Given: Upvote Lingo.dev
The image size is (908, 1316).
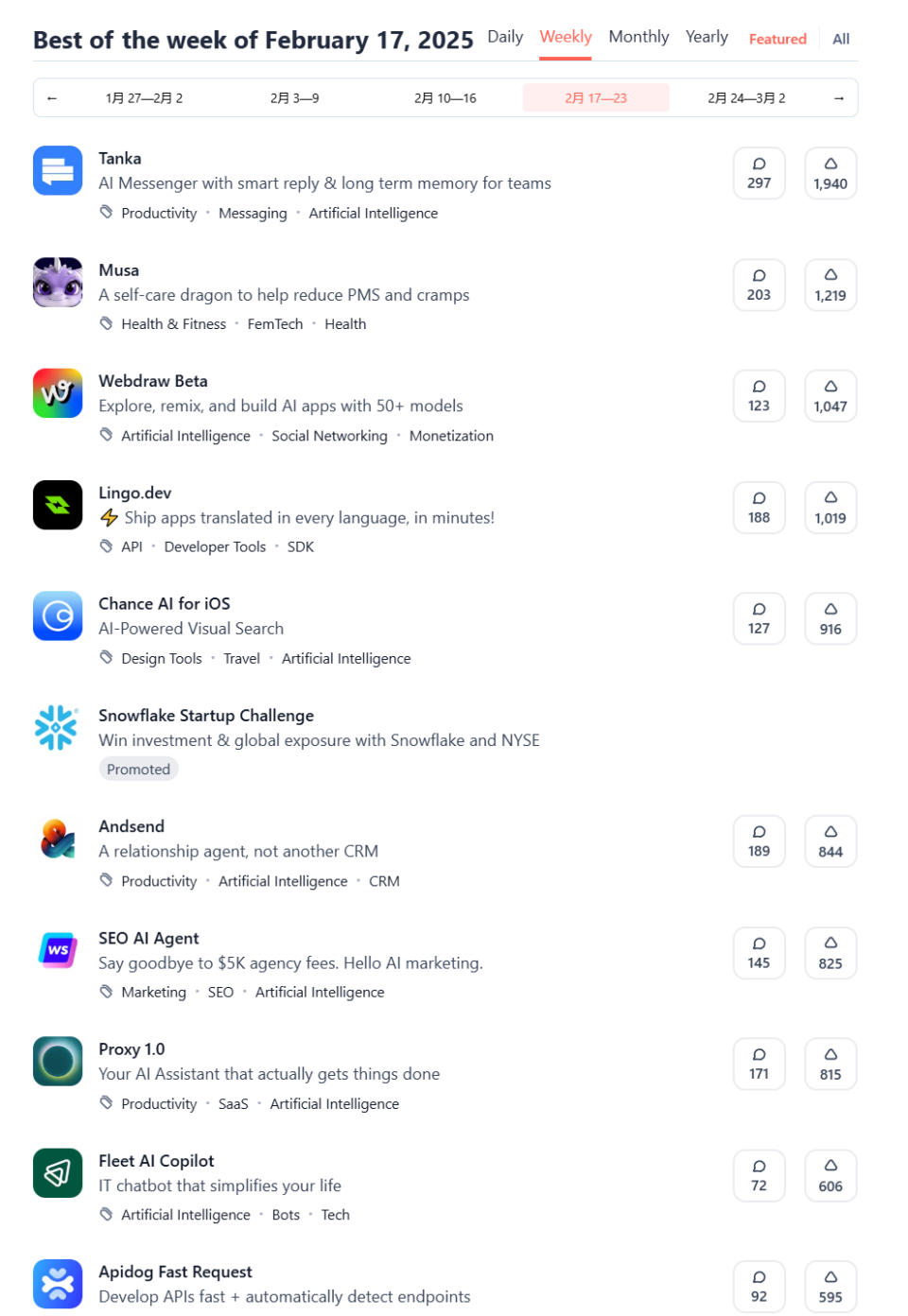Looking at the screenshot, I should point(829,508).
